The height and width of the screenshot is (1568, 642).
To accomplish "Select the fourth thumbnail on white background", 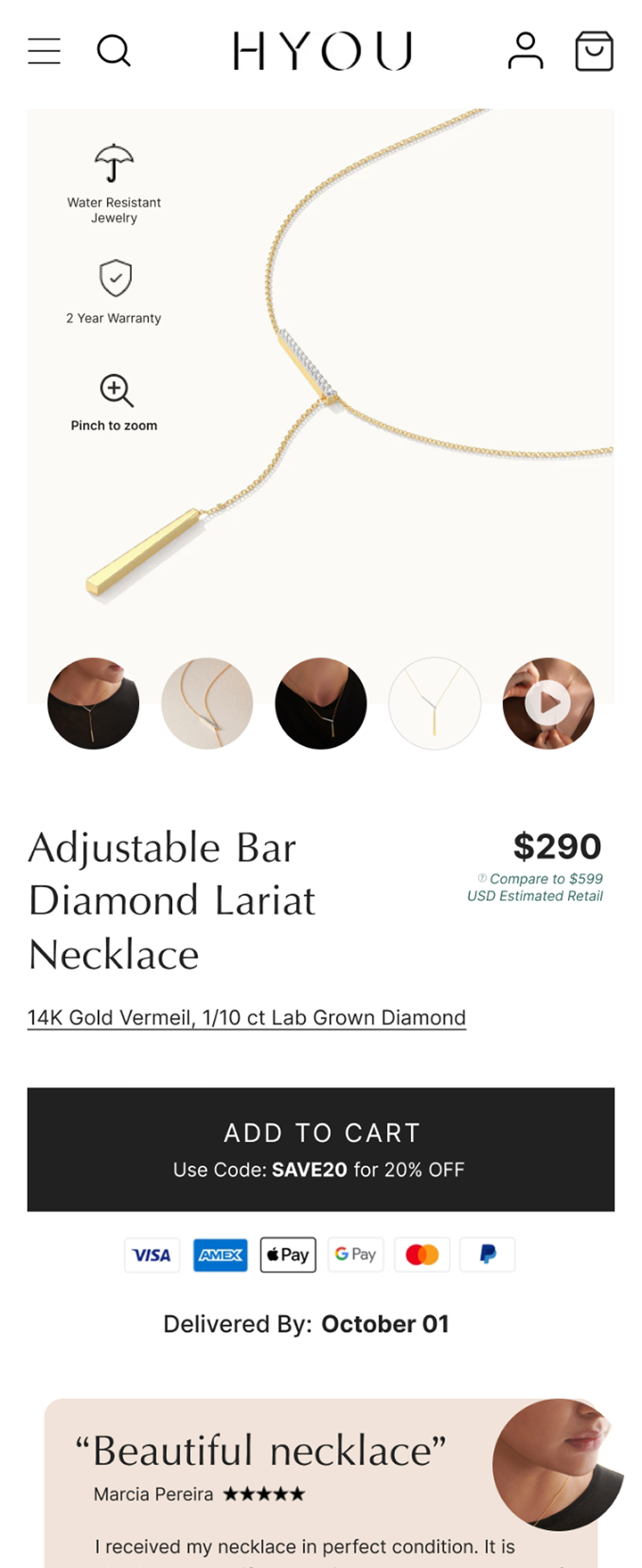I will (x=434, y=703).
